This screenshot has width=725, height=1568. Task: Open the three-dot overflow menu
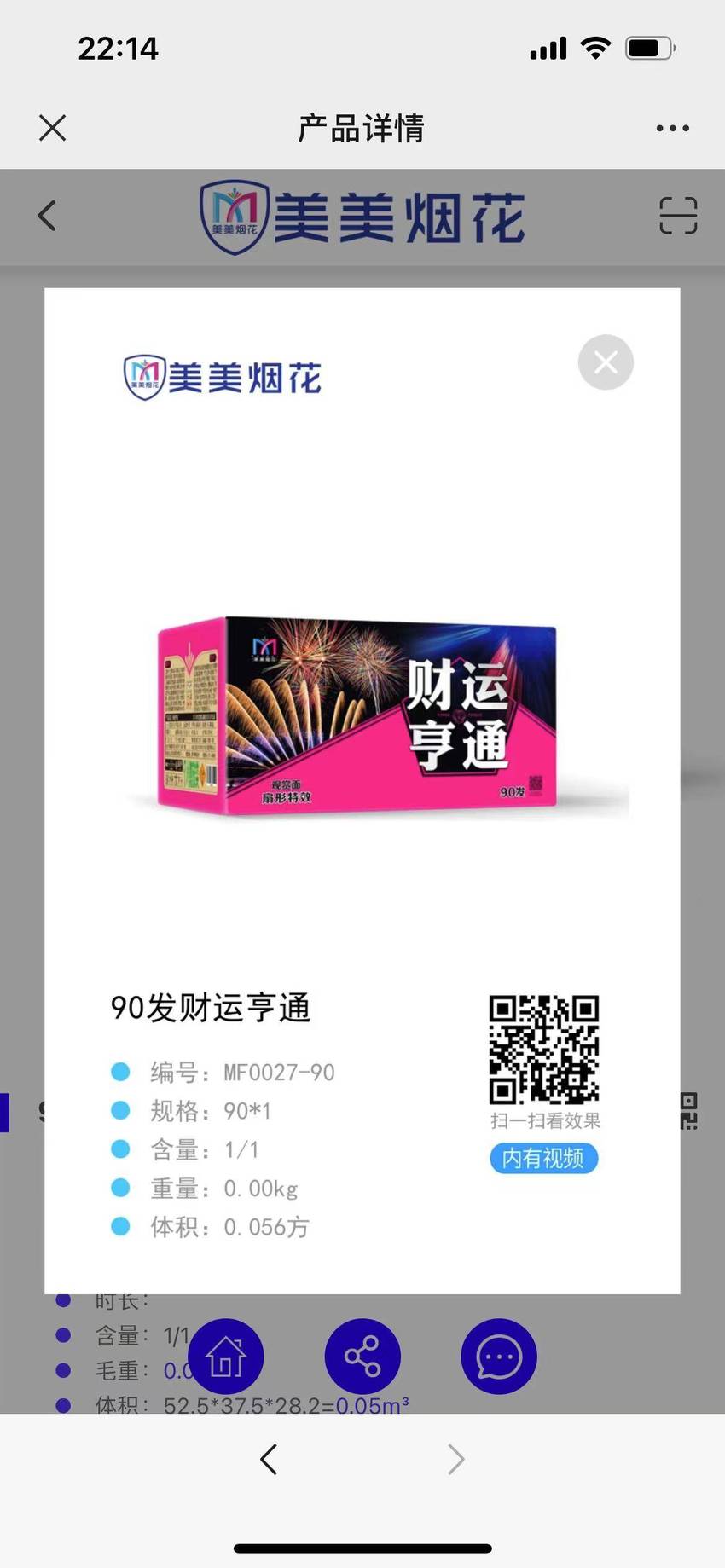673,128
